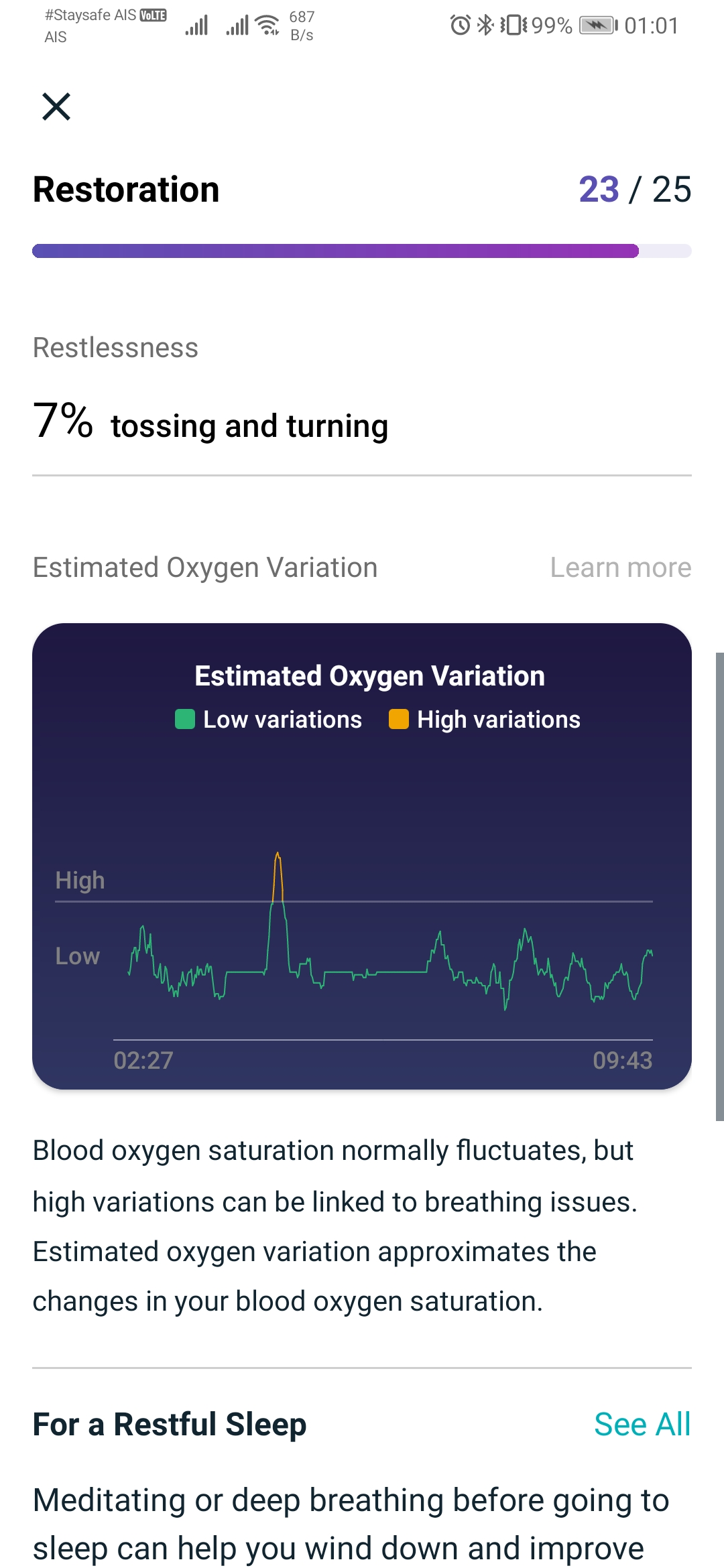Close the Restoration details screen
Screen dimensions: 724x1568
[56, 107]
